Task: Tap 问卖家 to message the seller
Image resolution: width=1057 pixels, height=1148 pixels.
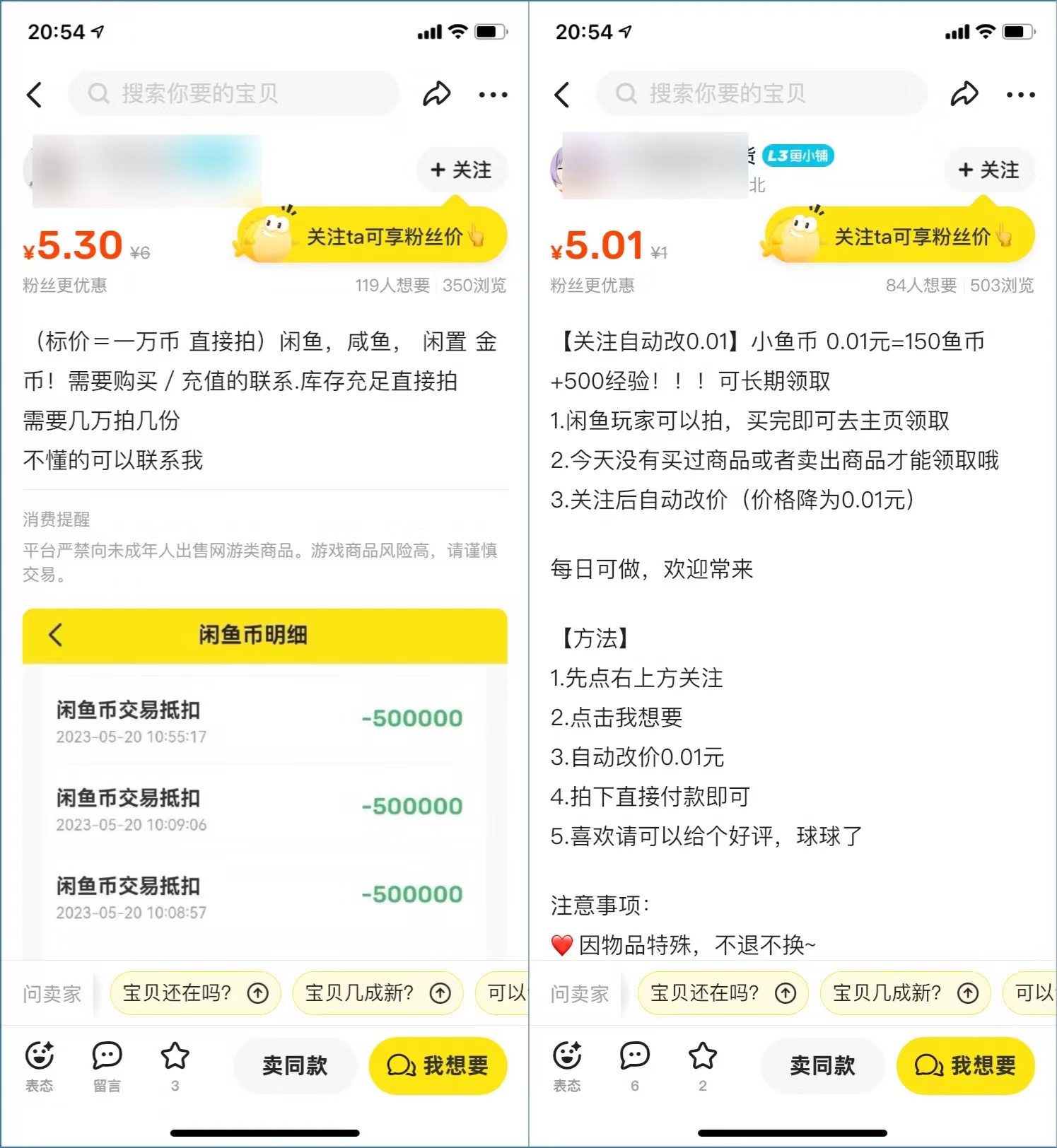Action: click(51, 994)
